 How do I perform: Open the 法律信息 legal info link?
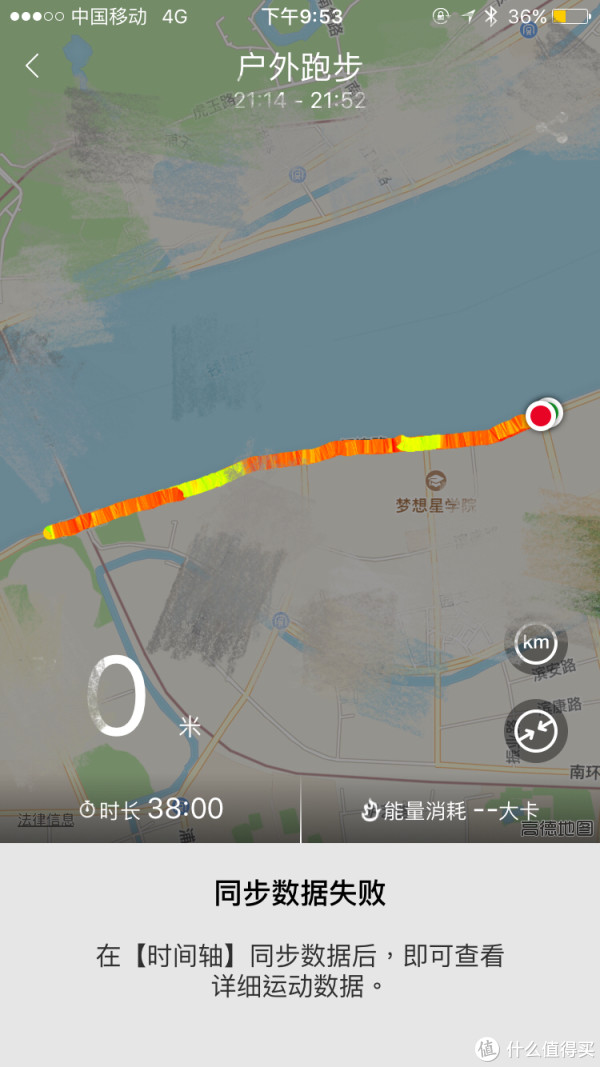coord(46,820)
